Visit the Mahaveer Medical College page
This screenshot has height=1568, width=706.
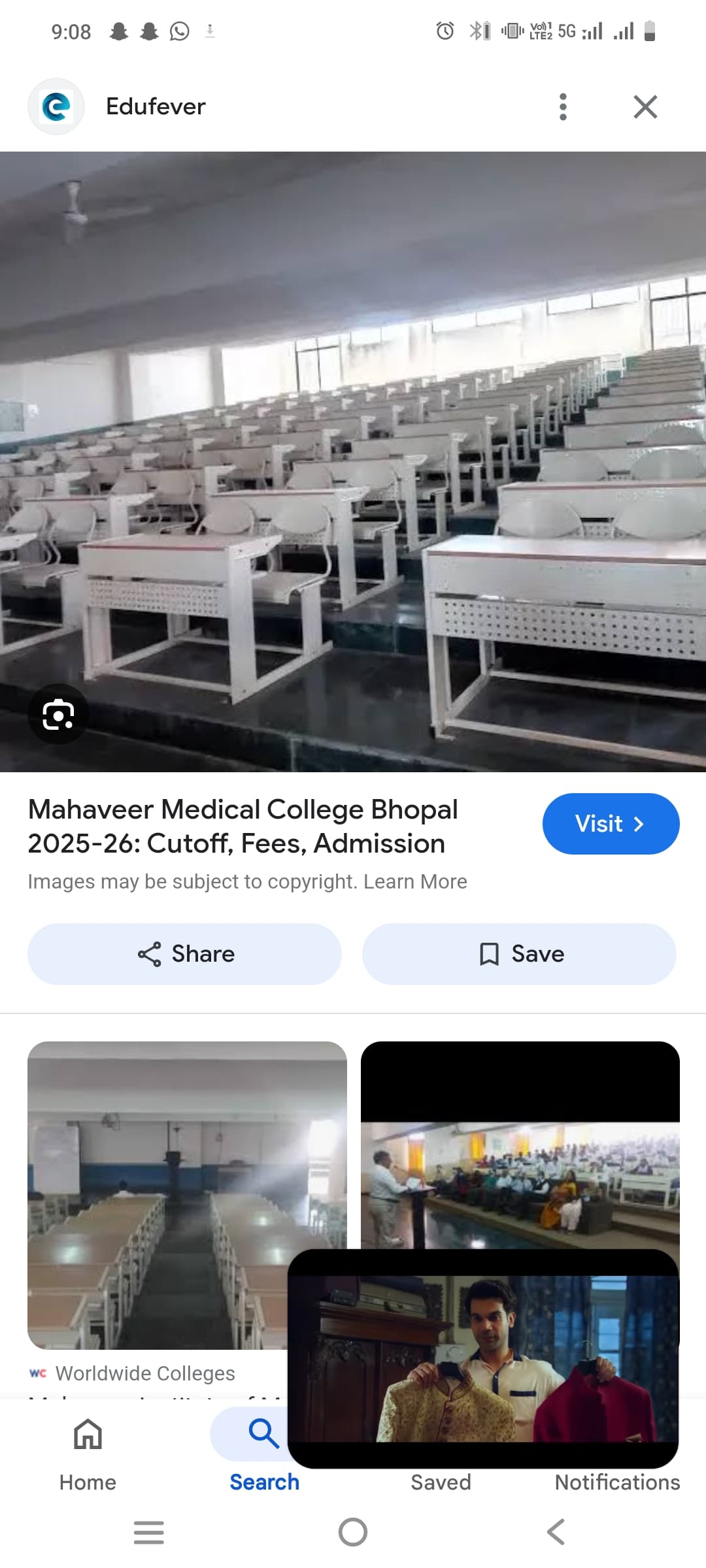coord(611,823)
